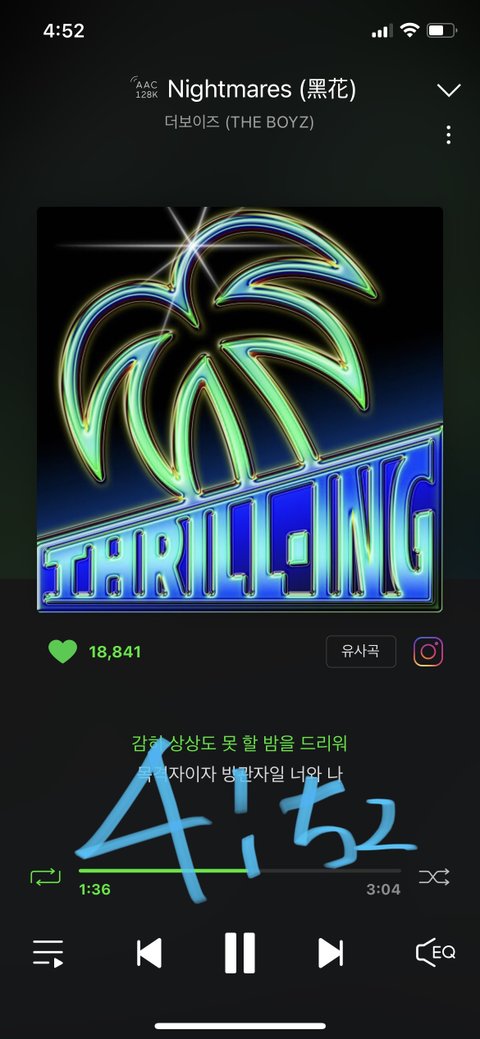Skip to the next track
The height and width of the screenshot is (1039, 480).
pyautogui.click(x=330, y=953)
